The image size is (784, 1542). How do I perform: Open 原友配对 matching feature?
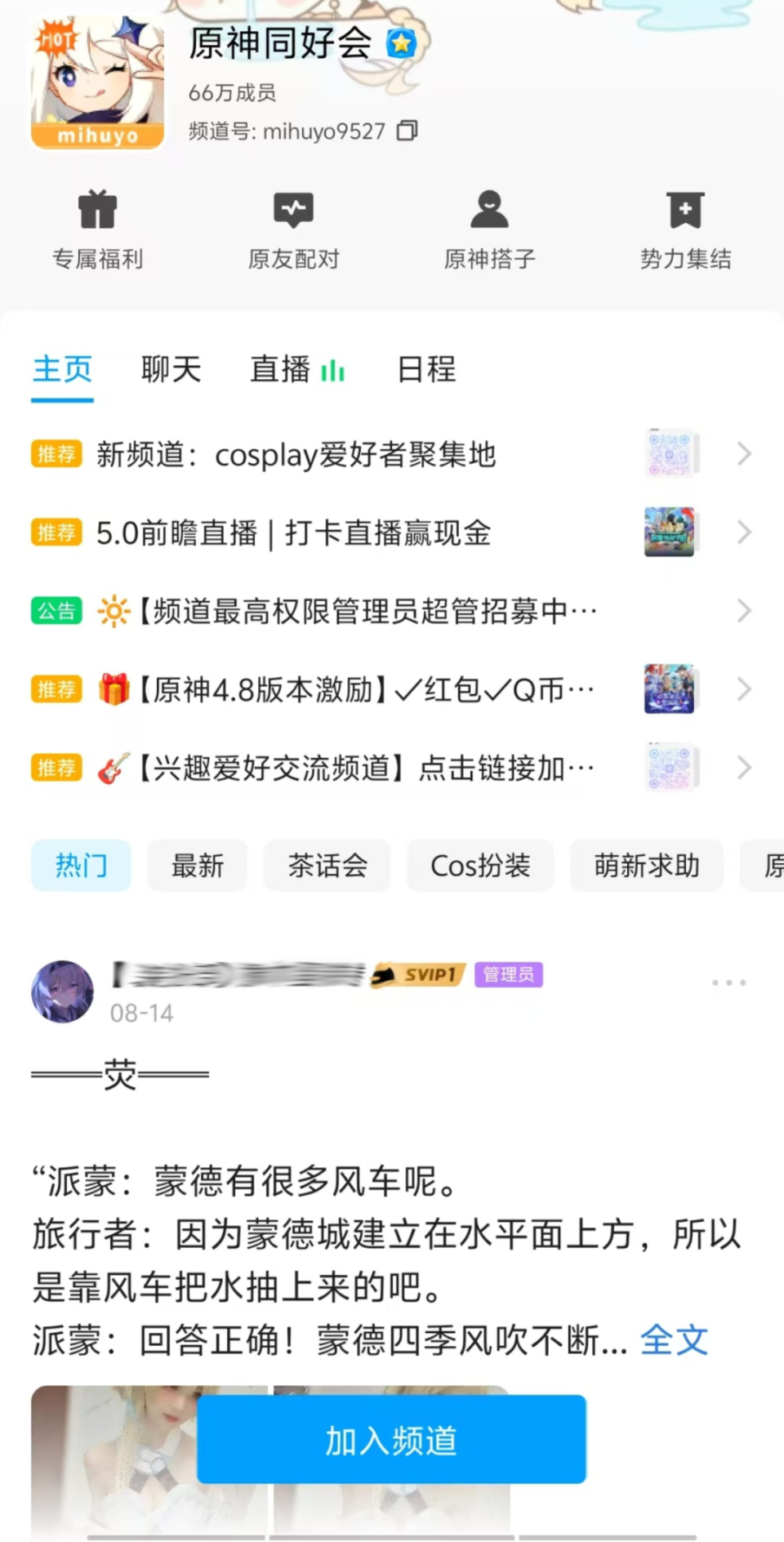pyautogui.click(x=293, y=229)
